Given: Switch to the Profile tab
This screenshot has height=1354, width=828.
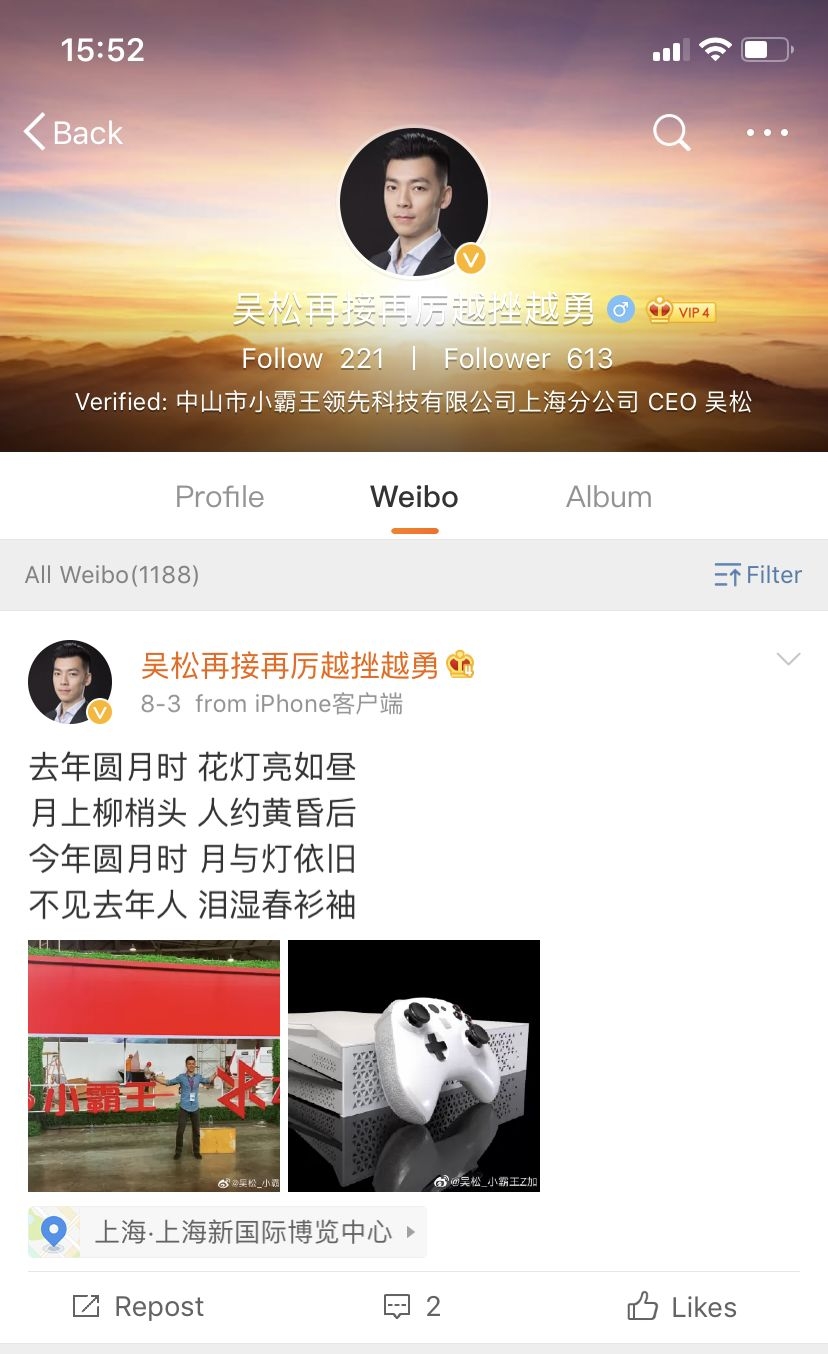Looking at the screenshot, I should coord(220,497).
